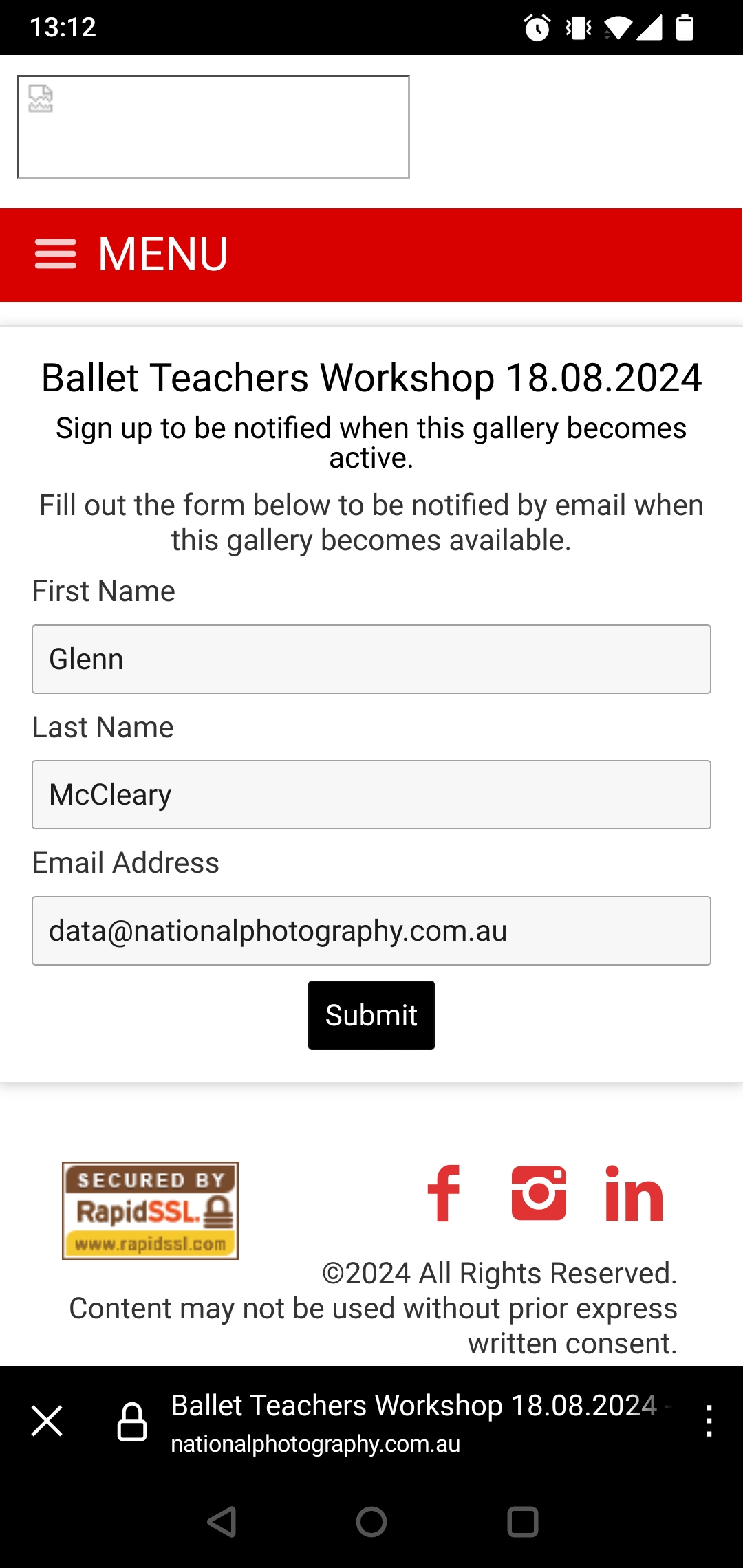The height and width of the screenshot is (1568, 743).
Task: View site security lock info
Action: [132, 1421]
